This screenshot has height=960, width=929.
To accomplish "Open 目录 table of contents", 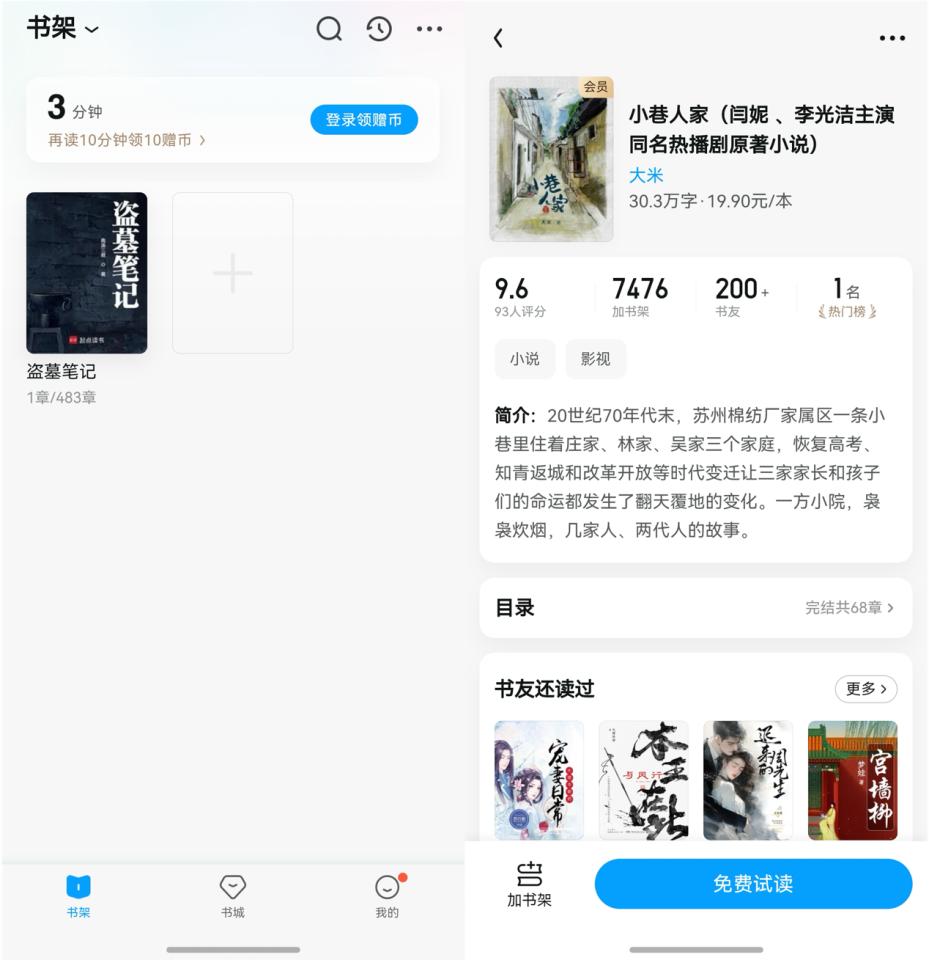I will tap(695, 607).
